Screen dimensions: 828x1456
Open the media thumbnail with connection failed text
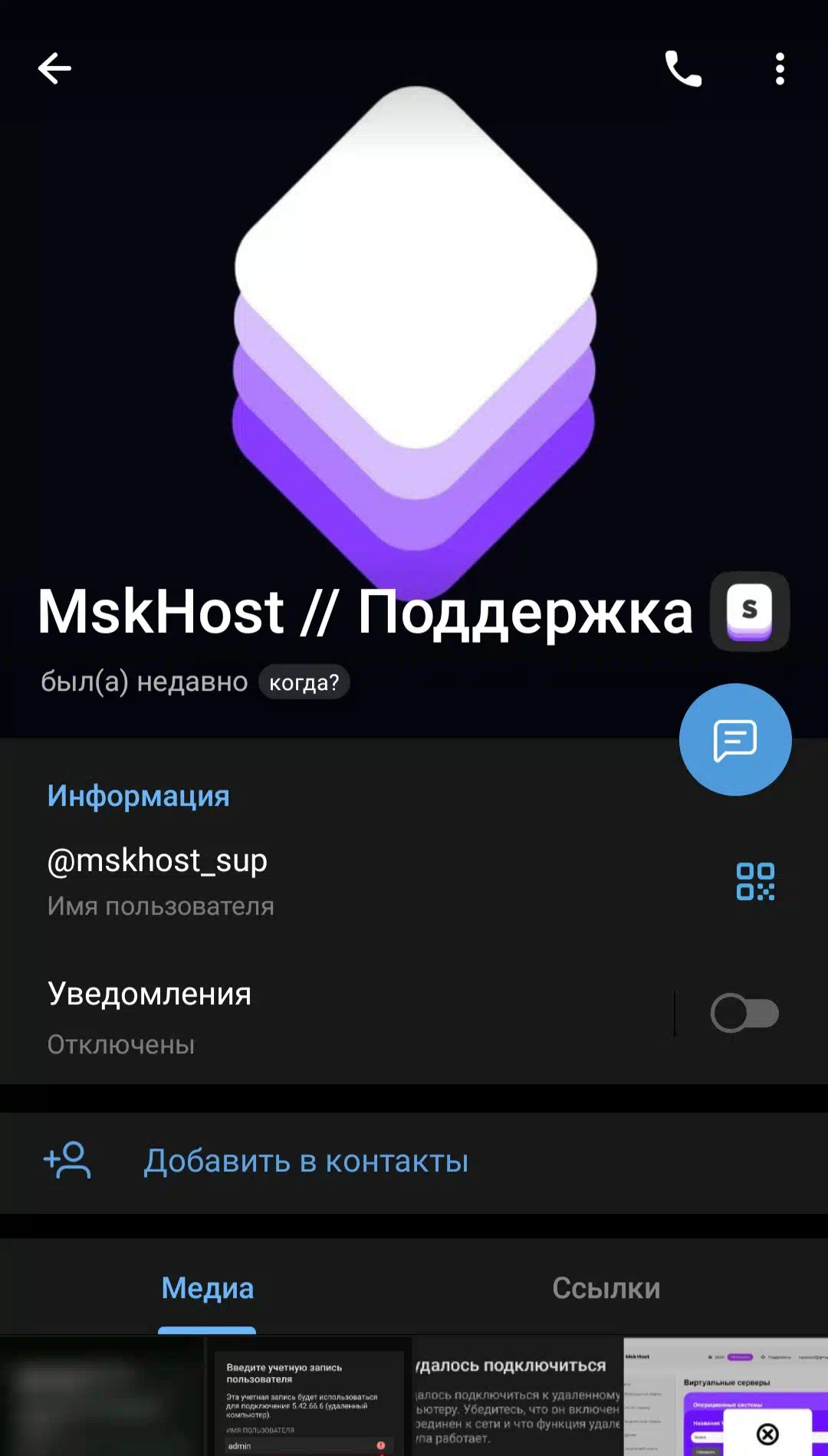pos(518,1397)
